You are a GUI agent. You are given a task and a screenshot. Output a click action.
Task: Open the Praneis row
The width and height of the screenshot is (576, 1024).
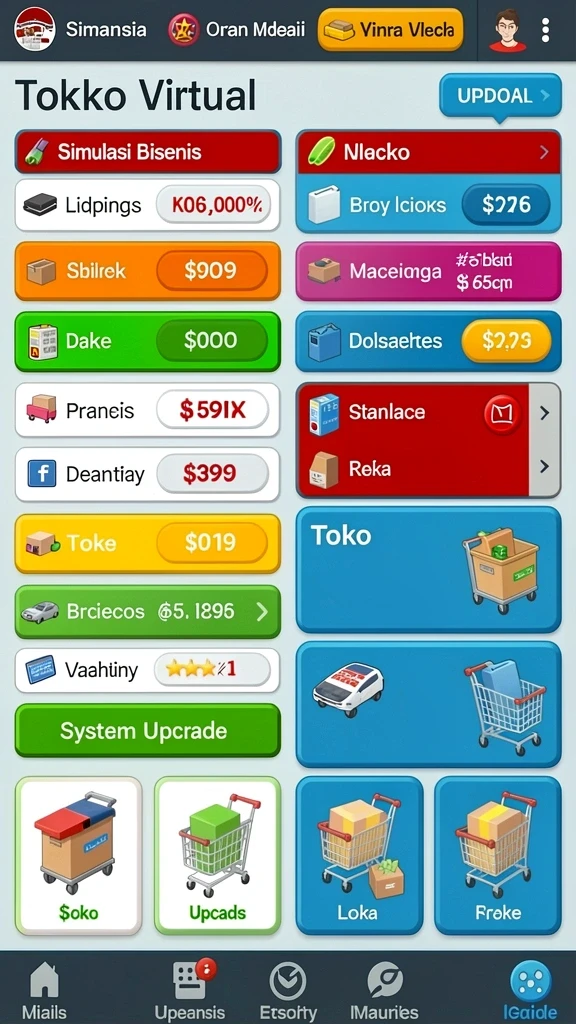(148, 410)
